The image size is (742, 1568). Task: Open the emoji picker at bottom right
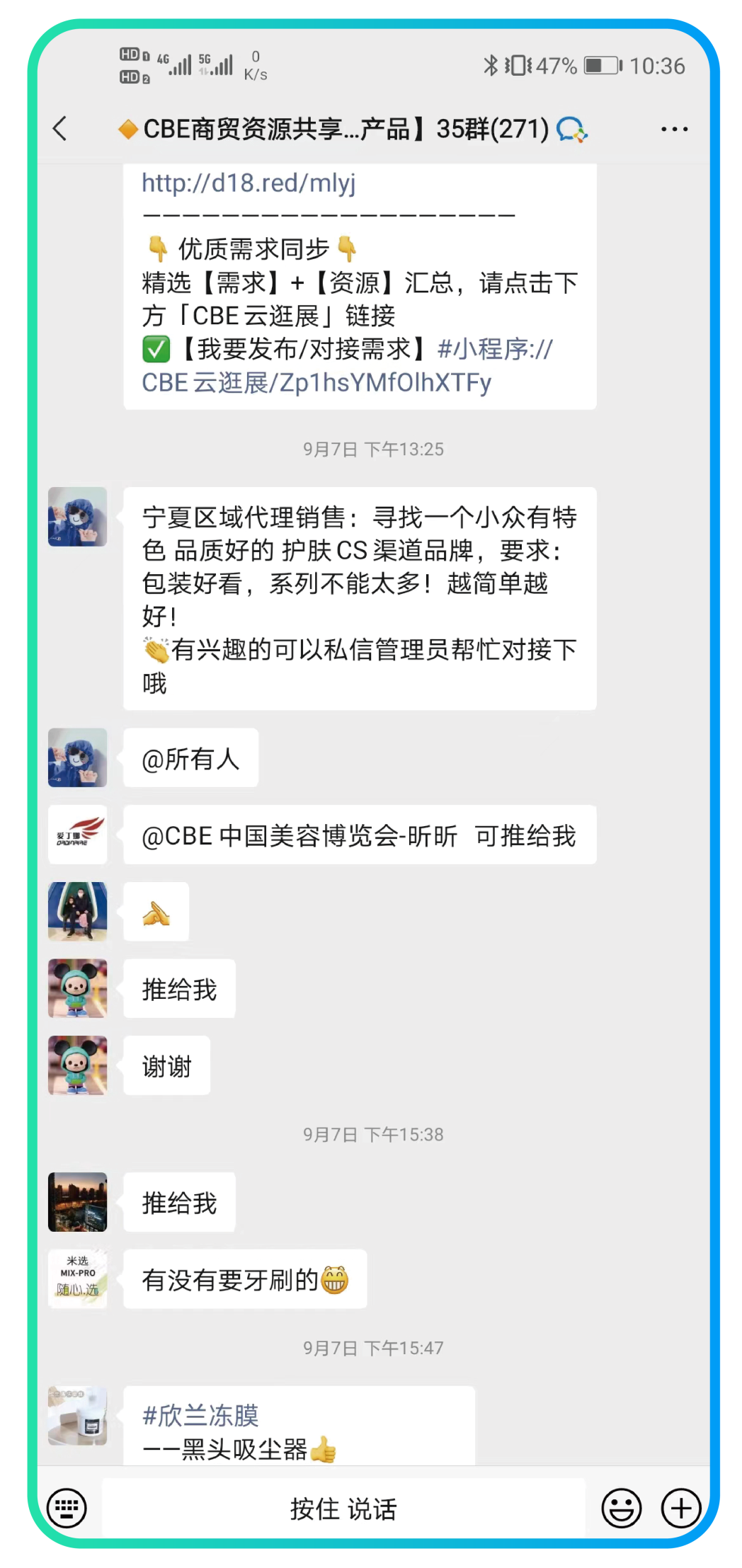621,1509
